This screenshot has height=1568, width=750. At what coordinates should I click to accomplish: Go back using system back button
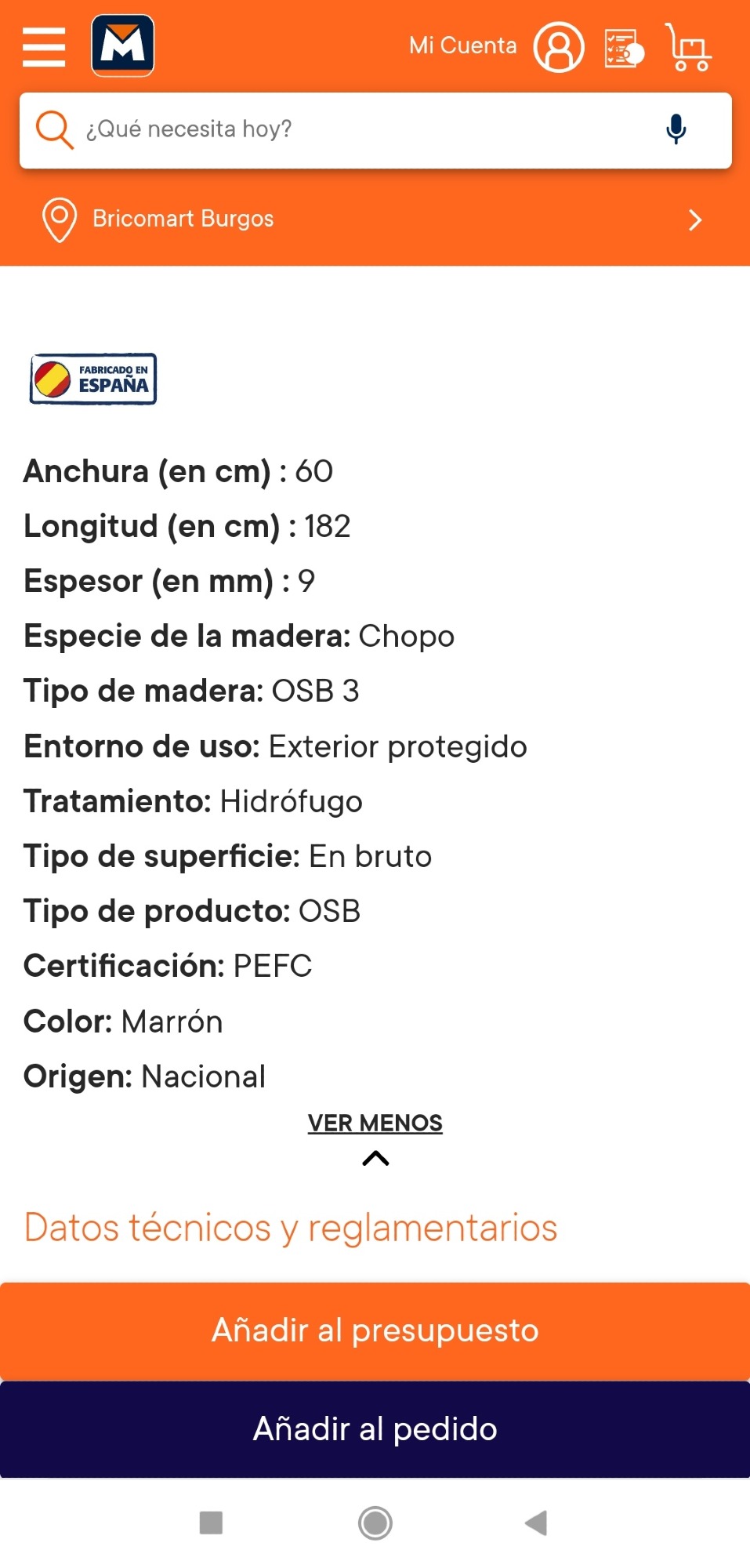tap(536, 1523)
